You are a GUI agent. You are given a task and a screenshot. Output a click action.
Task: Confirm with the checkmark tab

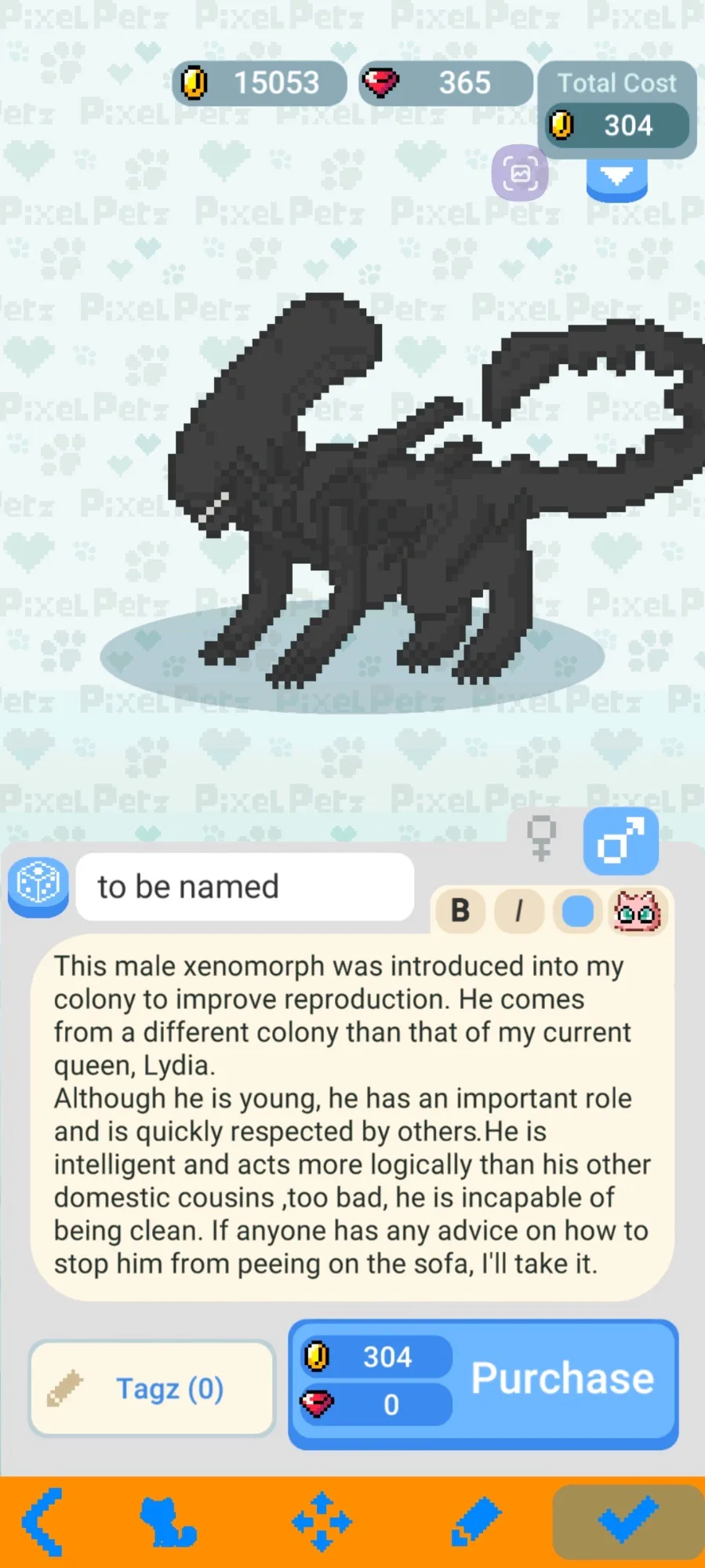coord(628,1521)
